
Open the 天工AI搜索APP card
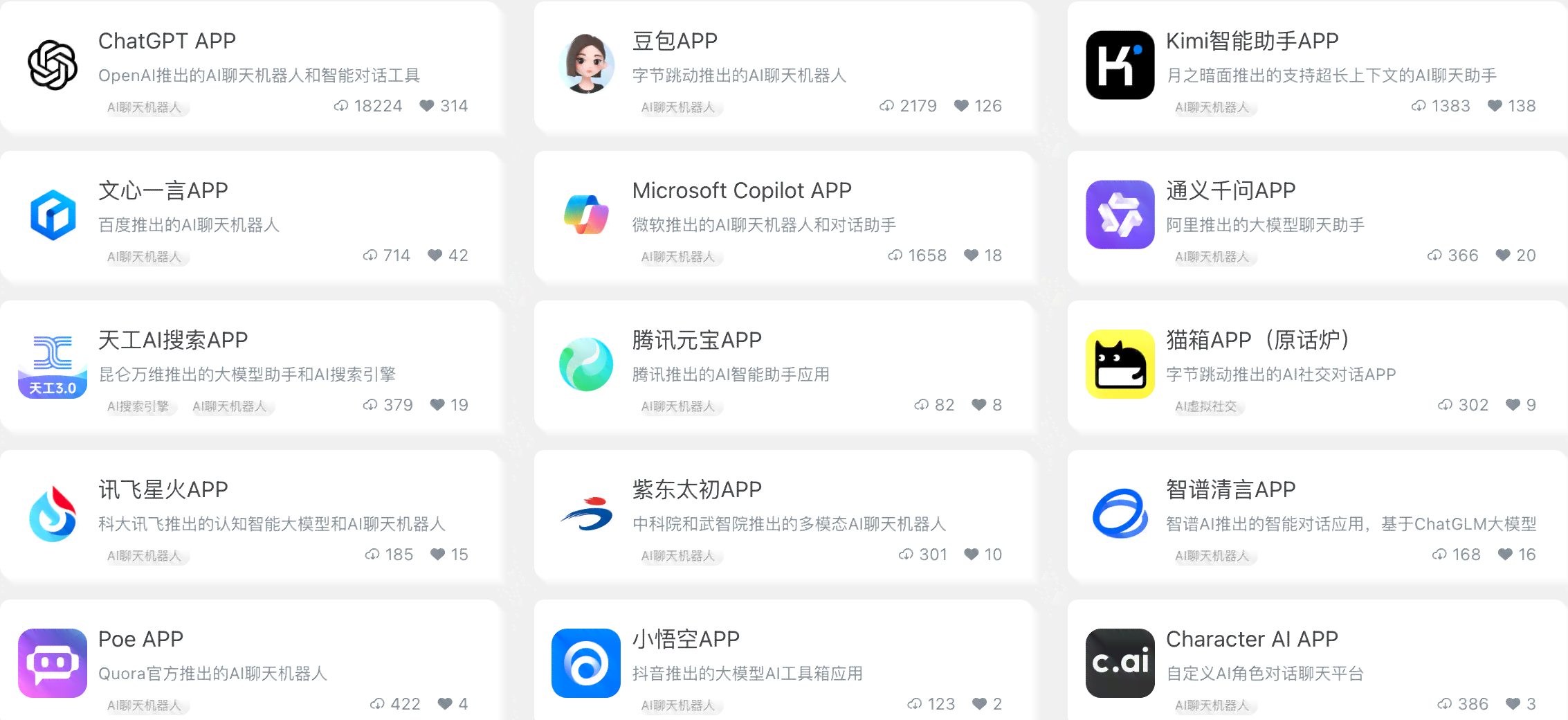(173, 341)
